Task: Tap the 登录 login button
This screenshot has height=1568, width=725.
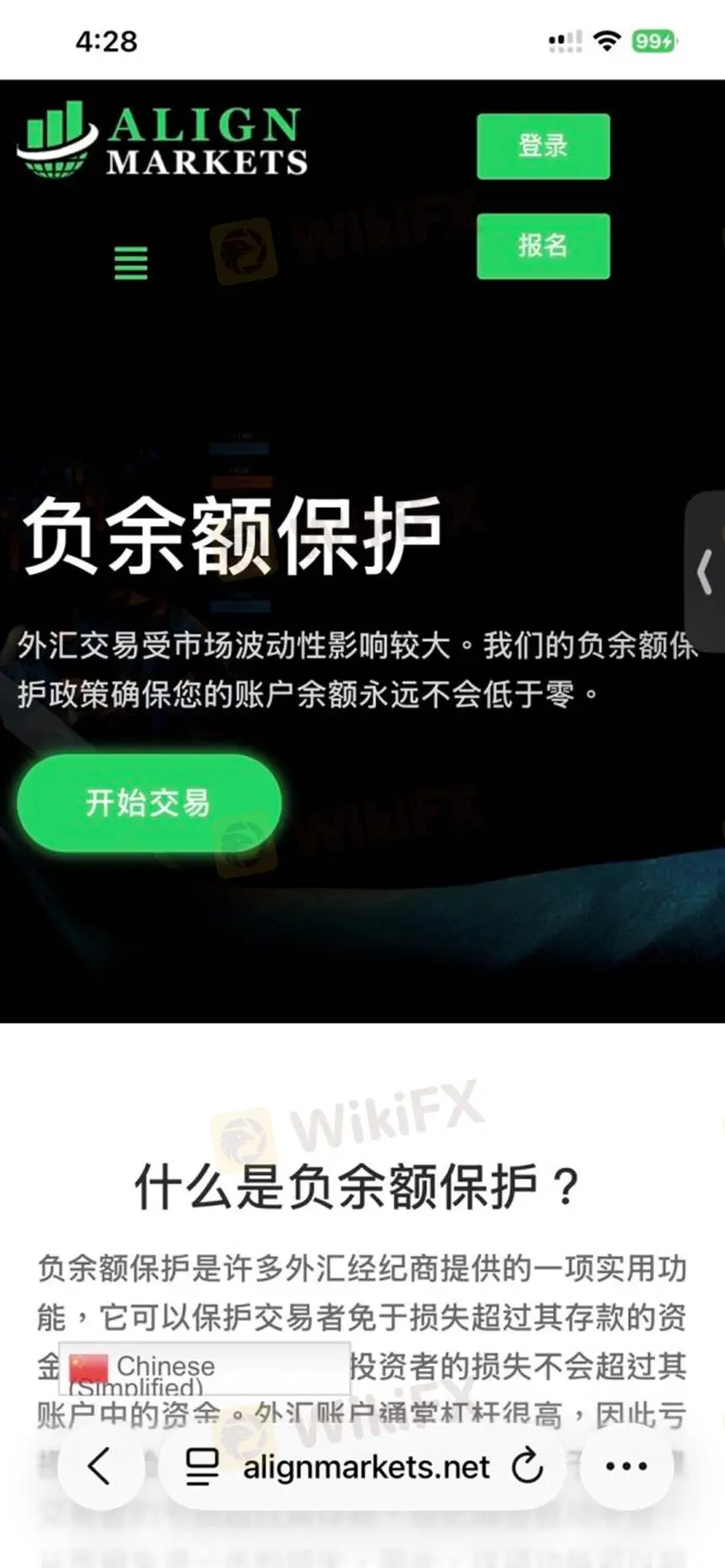Action: pyautogui.click(x=543, y=146)
